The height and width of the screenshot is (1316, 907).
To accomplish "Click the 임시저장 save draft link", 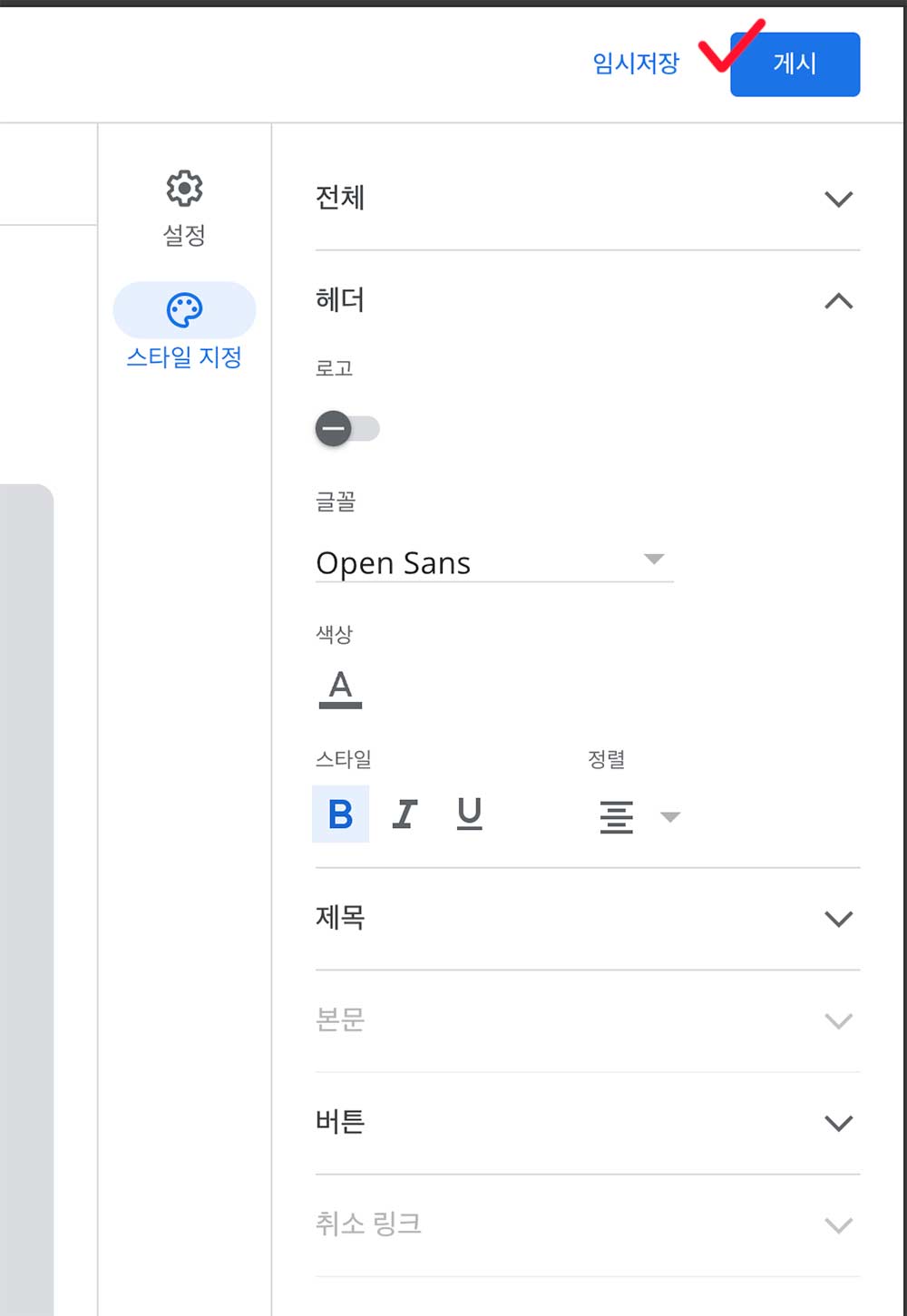I will point(635,63).
